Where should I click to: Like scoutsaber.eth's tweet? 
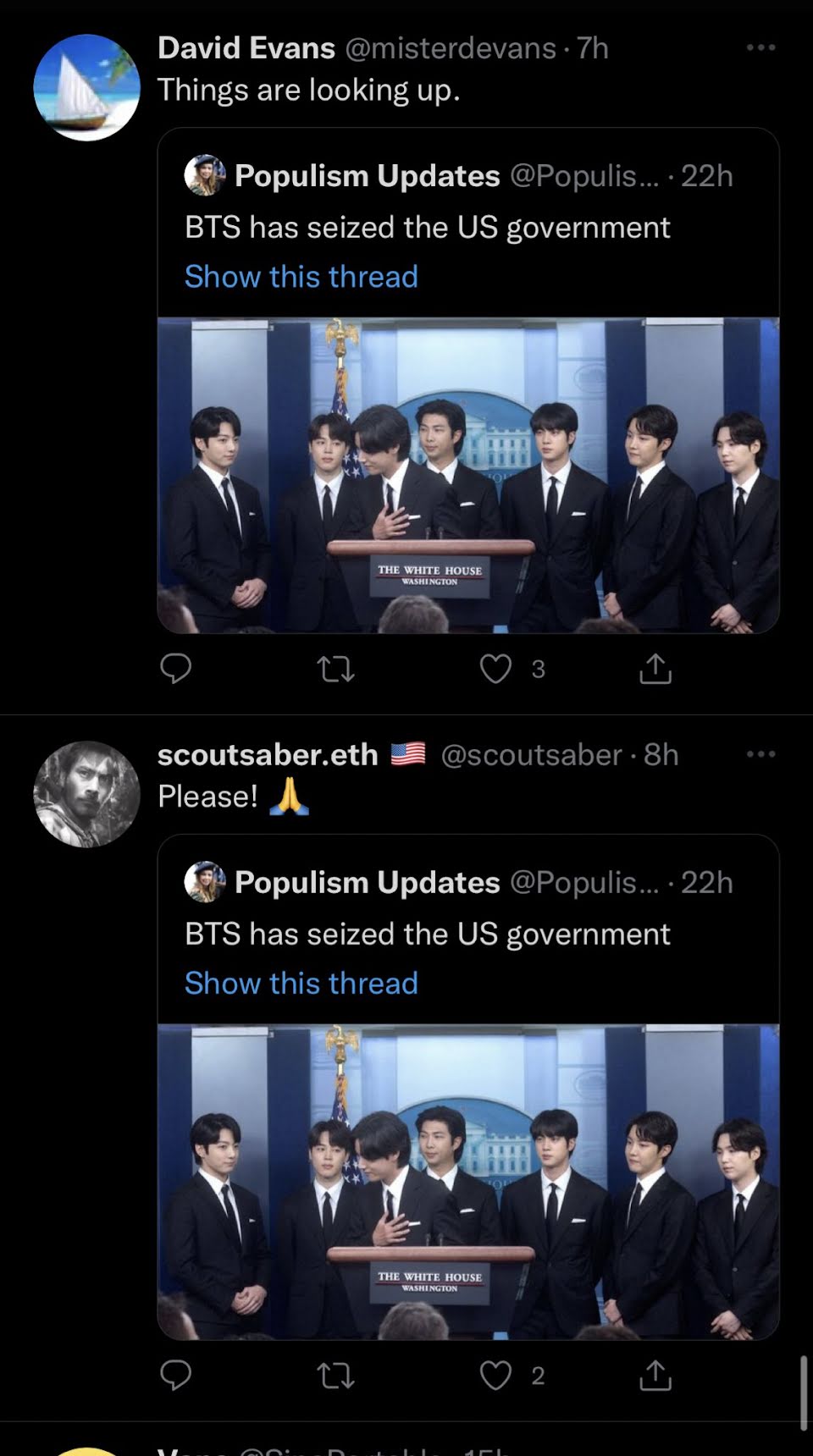(496, 1376)
